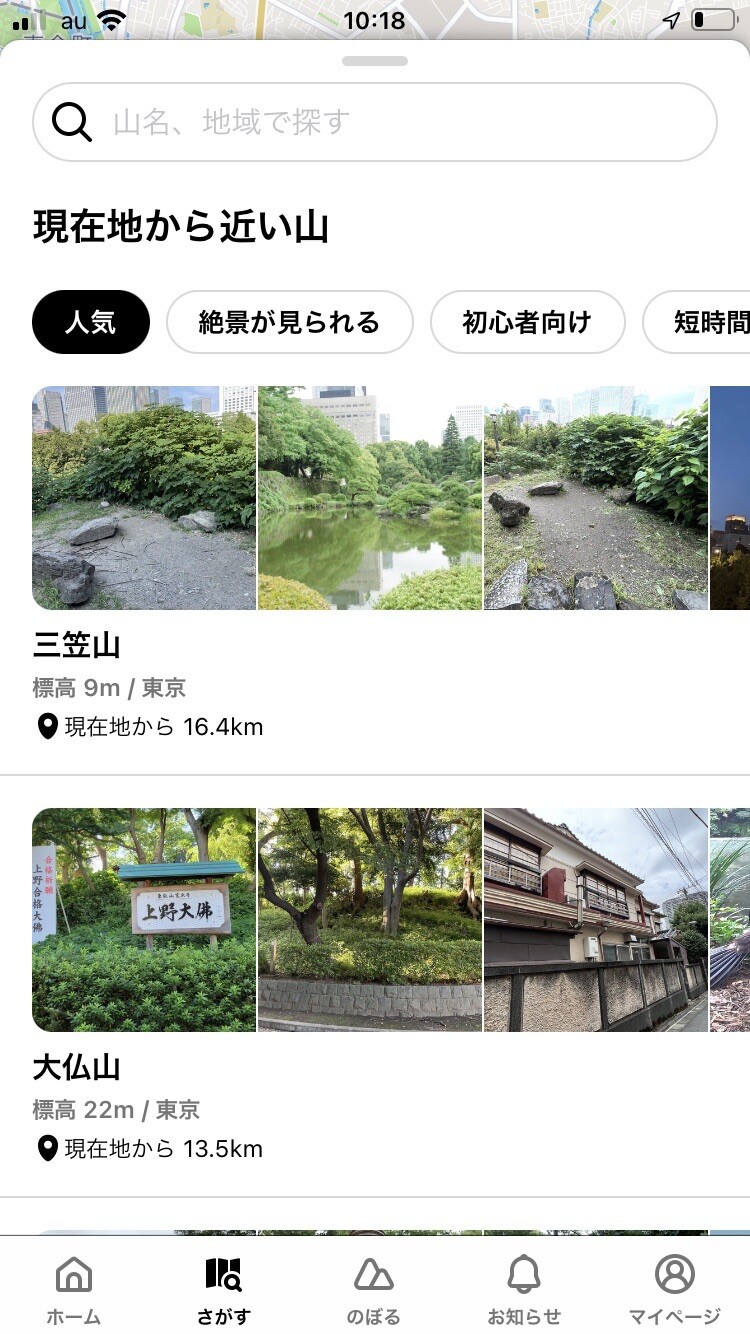This screenshot has height=1334, width=750.
Task: Enable the 初心者向け filter
Action: [527, 322]
